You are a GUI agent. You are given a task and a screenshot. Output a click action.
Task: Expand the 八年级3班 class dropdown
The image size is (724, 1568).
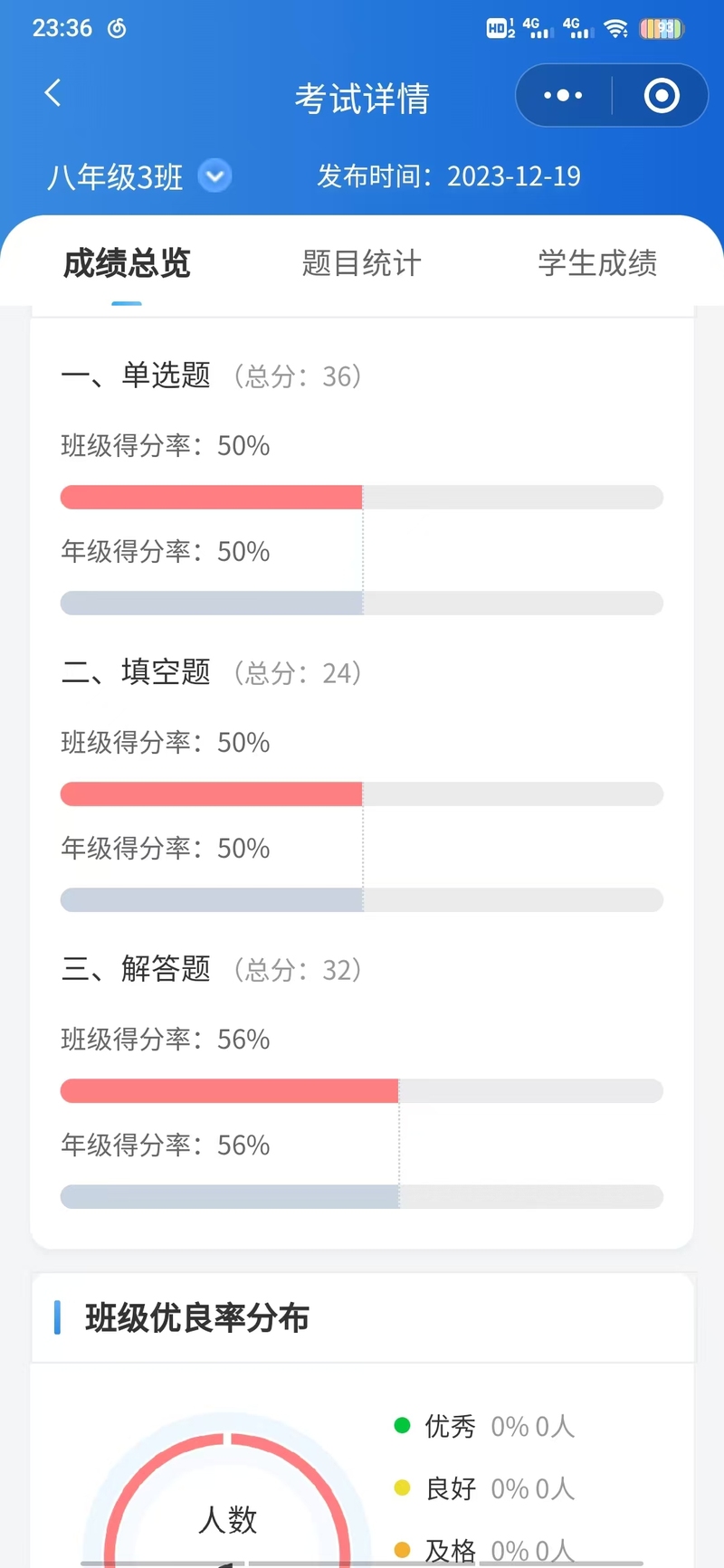tap(215, 176)
